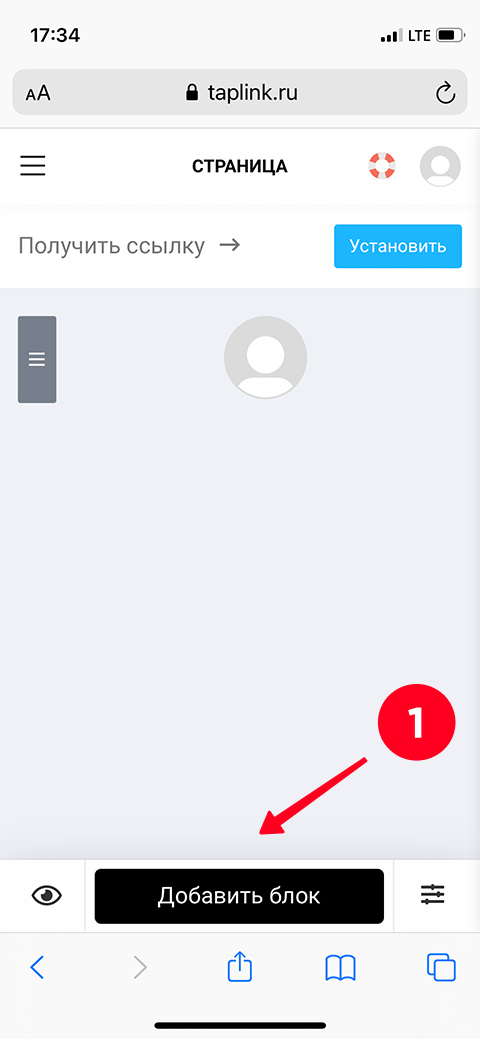Open the lifebuoy help icon
Screen dimensions: 480x1039
tap(382, 166)
